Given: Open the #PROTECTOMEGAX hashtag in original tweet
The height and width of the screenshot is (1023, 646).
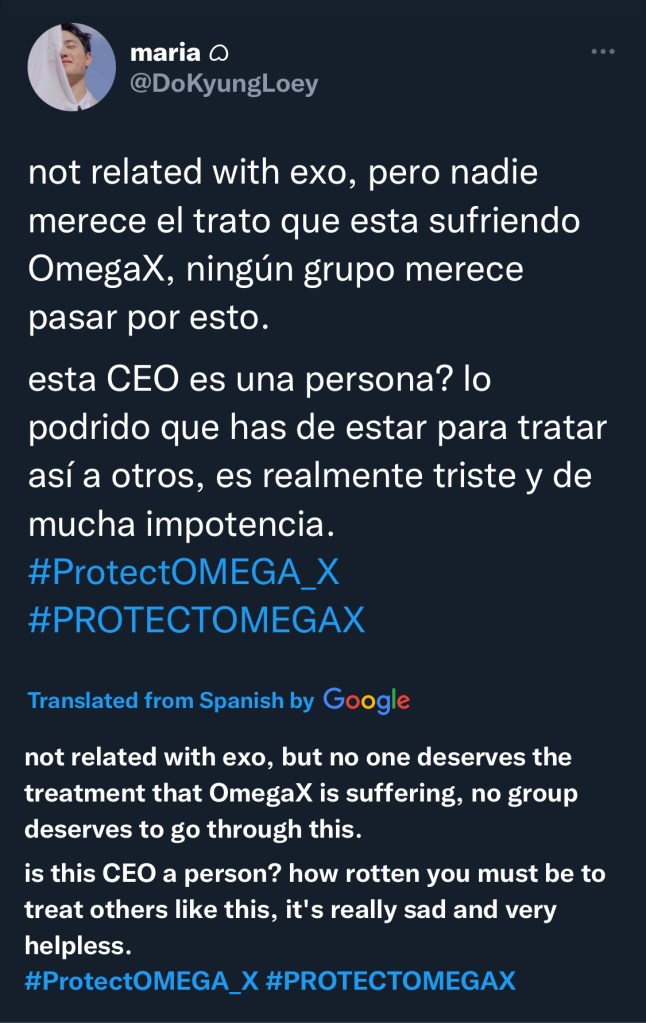Looking at the screenshot, I should pos(197,620).
